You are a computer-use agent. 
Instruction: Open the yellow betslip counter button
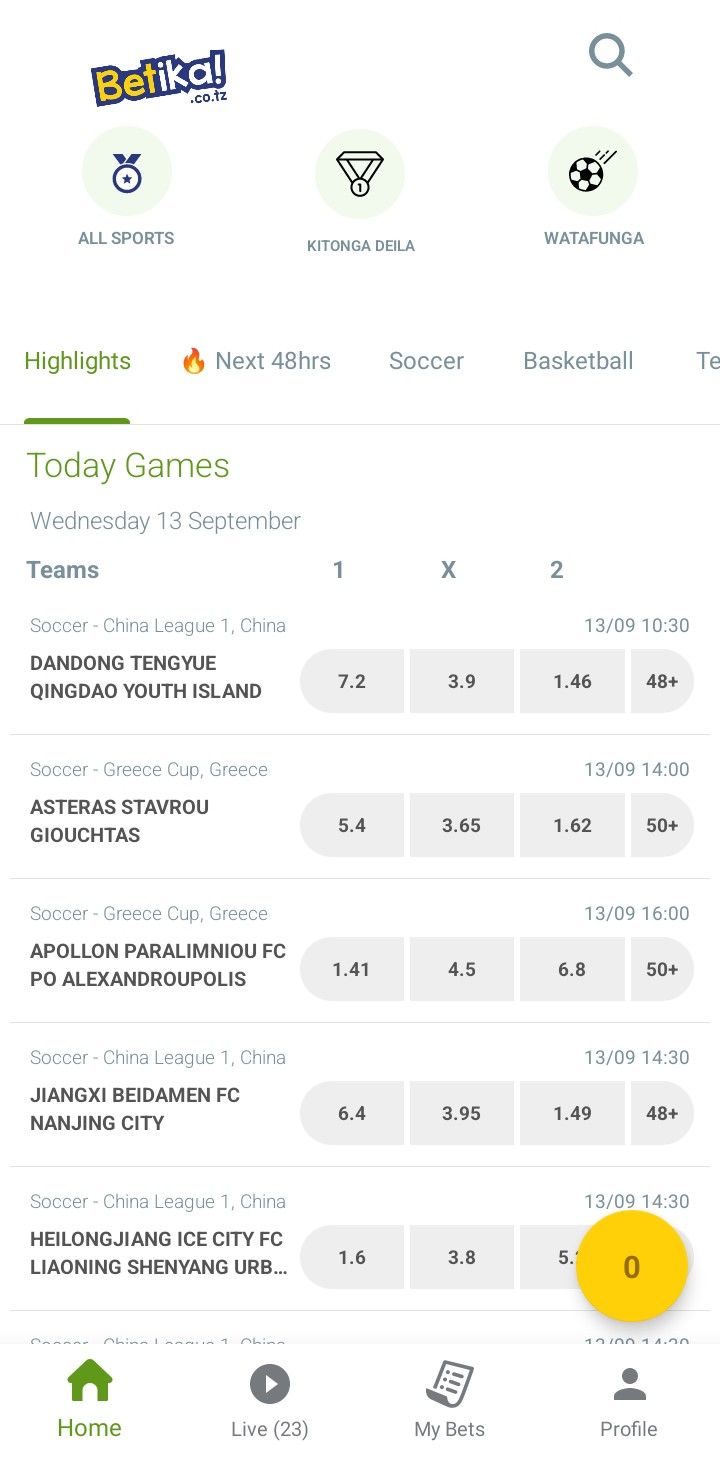pyautogui.click(x=632, y=1267)
